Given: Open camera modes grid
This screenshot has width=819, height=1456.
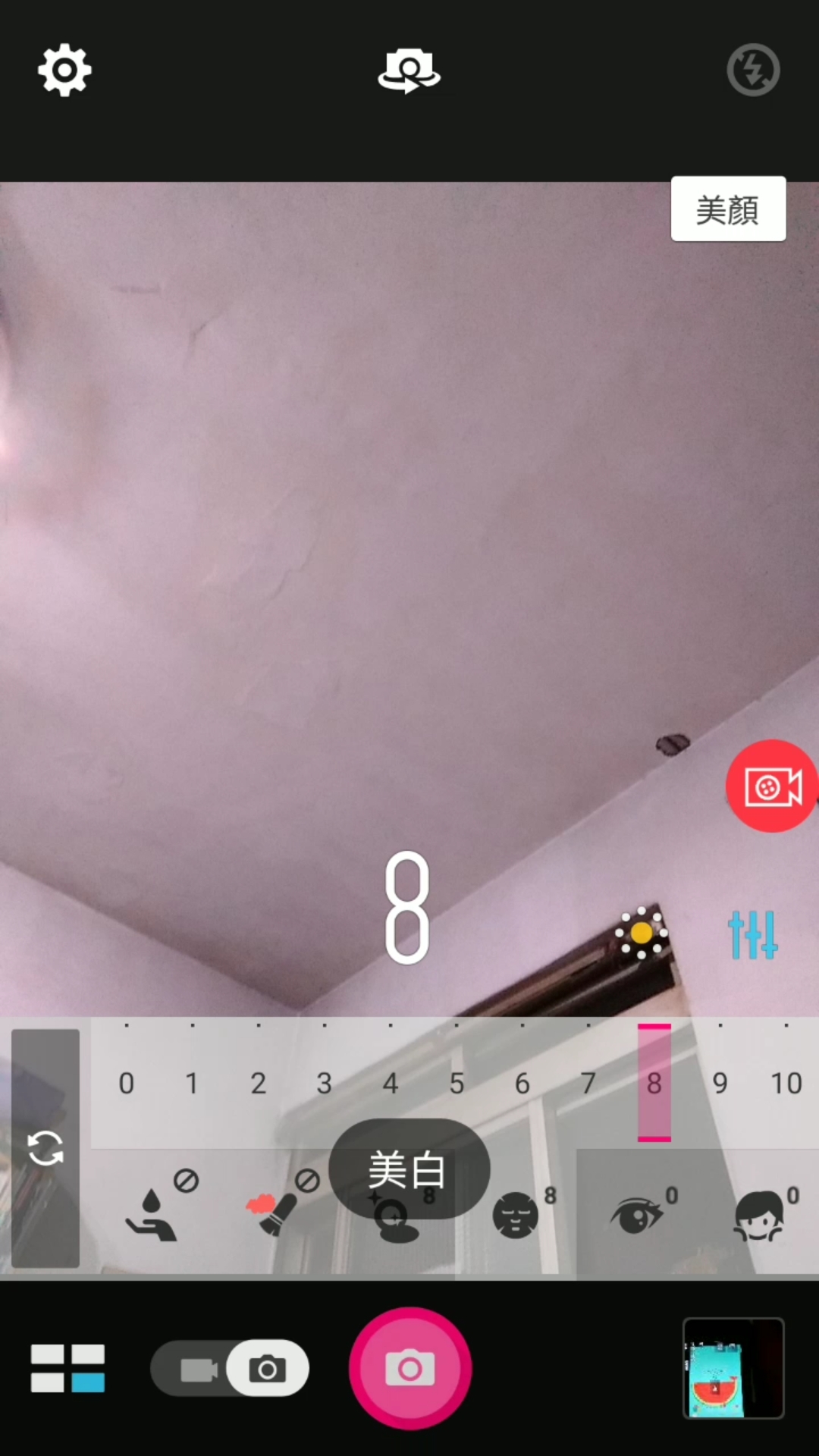Looking at the screenshot, I should click(67, 1369).
